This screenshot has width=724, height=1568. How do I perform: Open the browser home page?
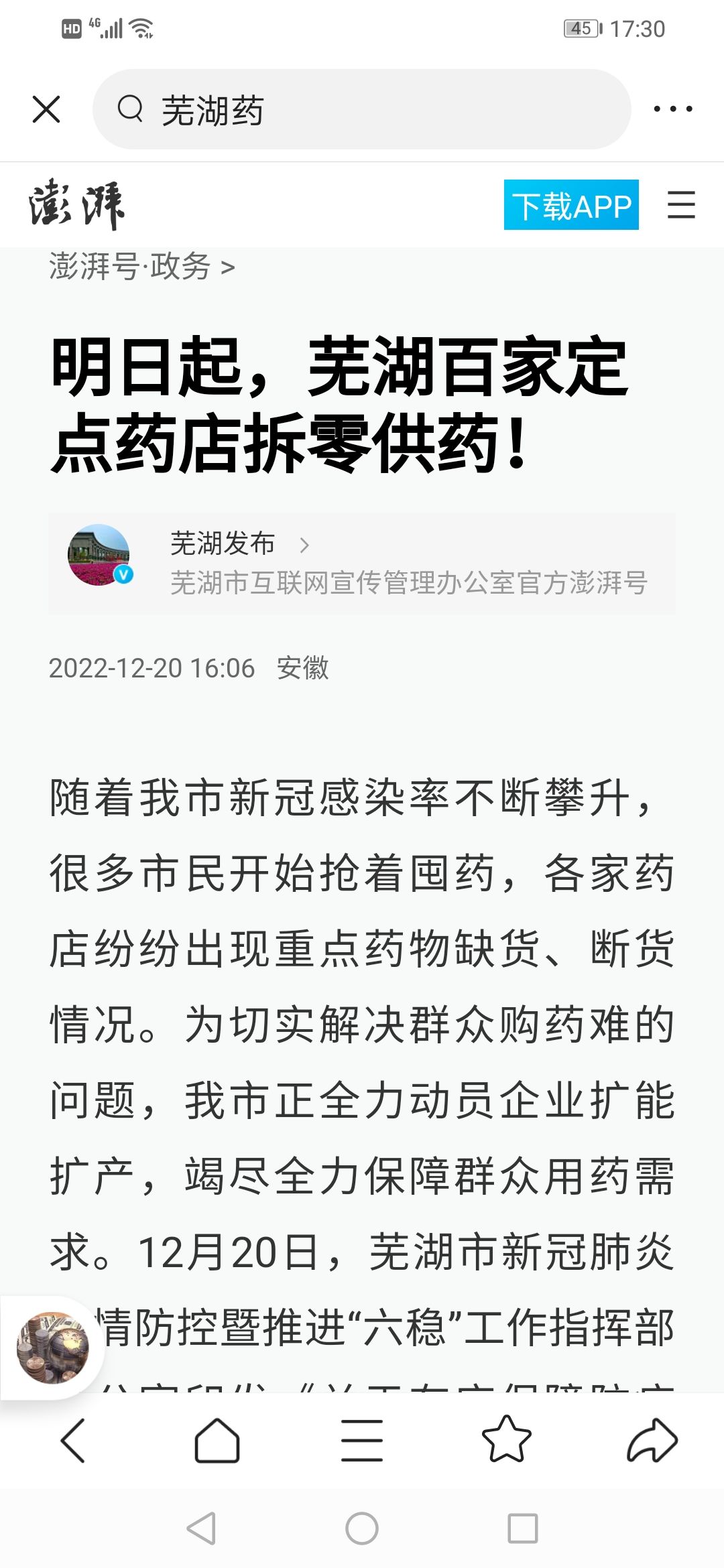click(x=217, y=1441)
